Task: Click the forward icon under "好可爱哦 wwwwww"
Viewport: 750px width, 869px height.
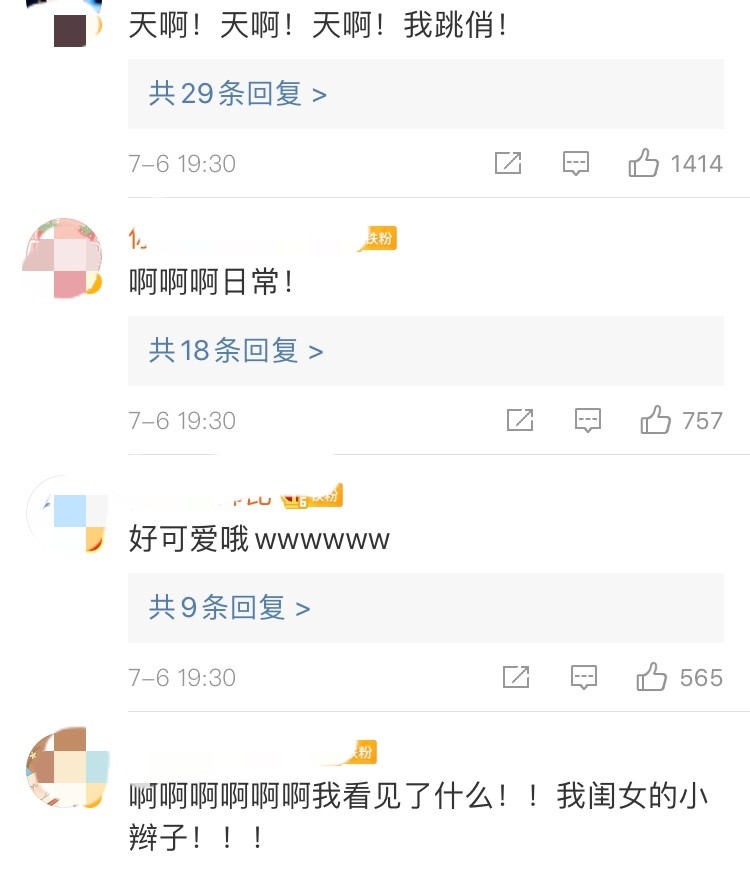Action: click(516, 678)
